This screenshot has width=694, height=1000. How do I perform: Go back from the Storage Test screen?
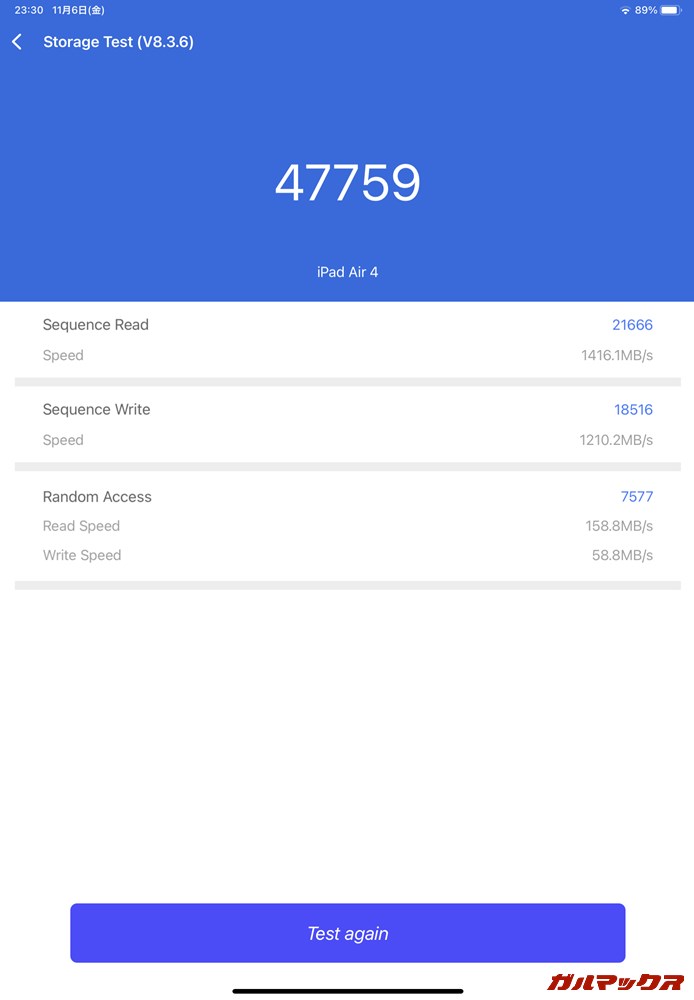(x=17, y=42)
